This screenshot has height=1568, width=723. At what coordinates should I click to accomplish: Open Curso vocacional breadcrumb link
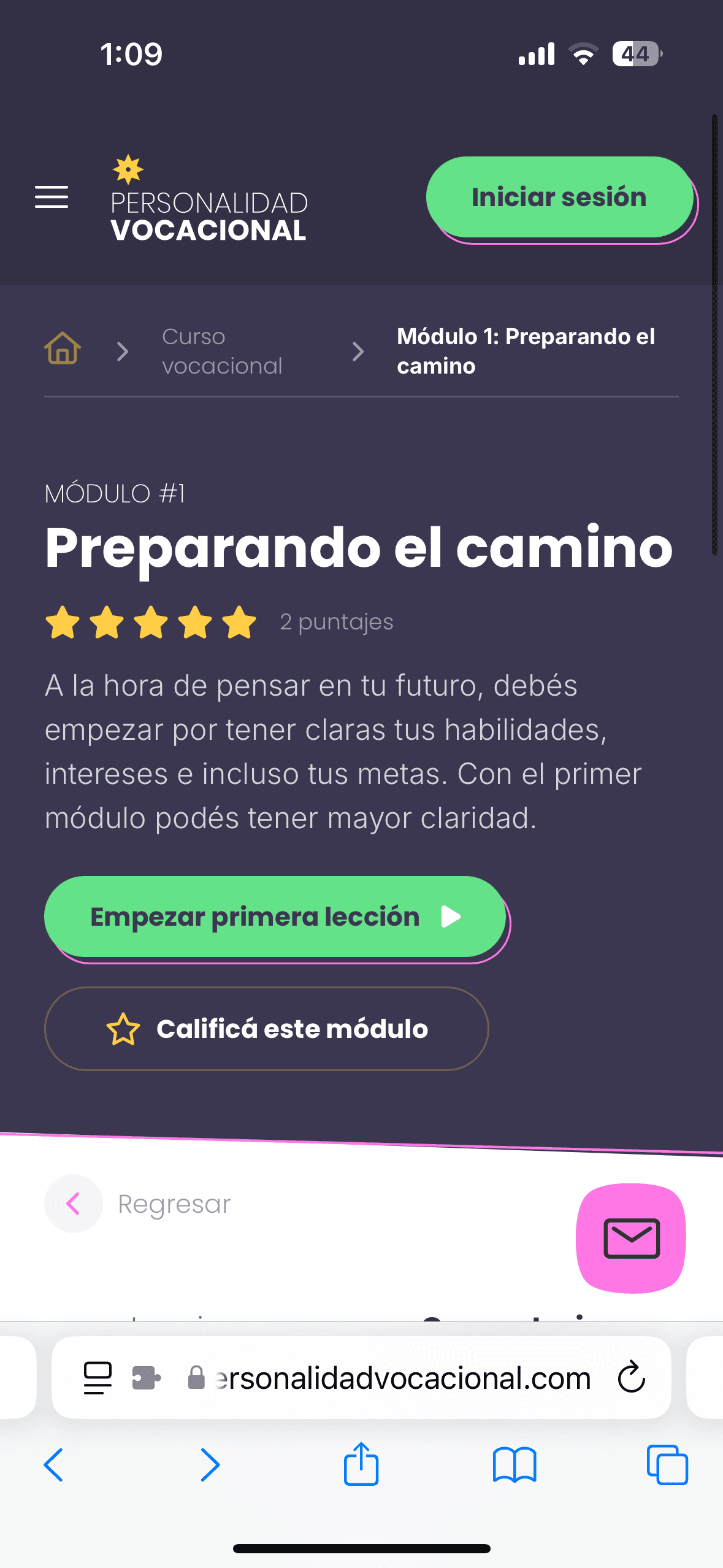(x=221, y=351)
